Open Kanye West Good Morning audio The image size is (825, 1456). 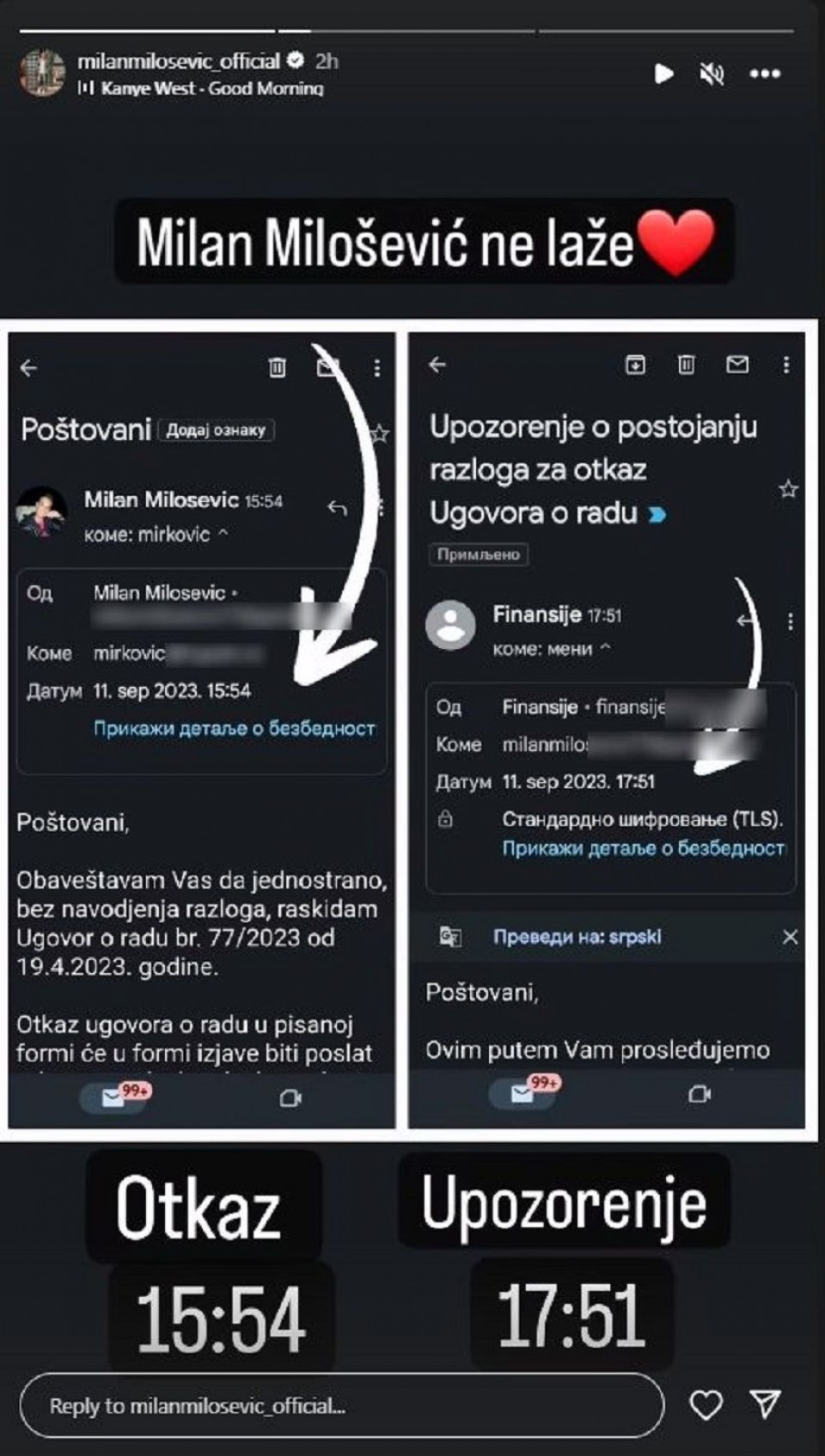coord(211,89)
